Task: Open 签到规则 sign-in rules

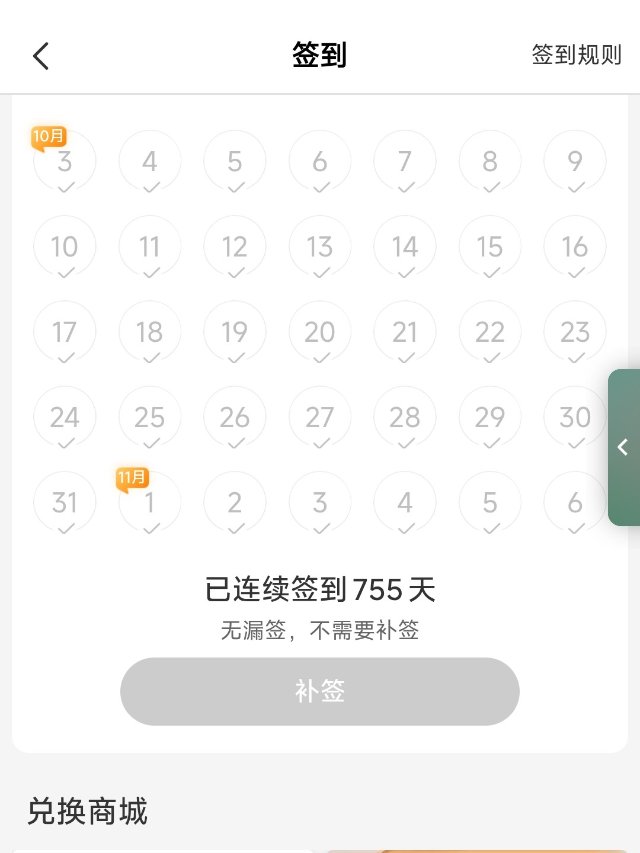Action: tap(576, 56)
